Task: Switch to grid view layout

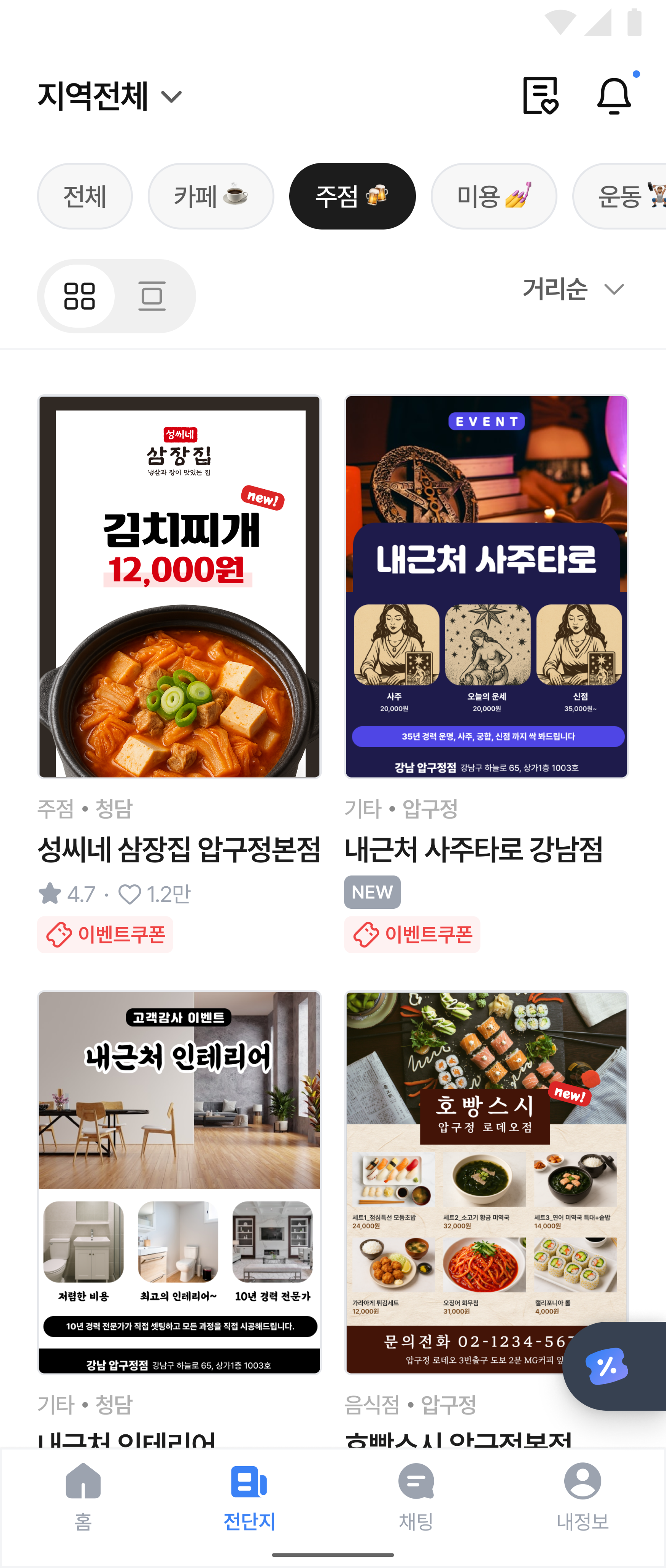Action: (80, 296)
